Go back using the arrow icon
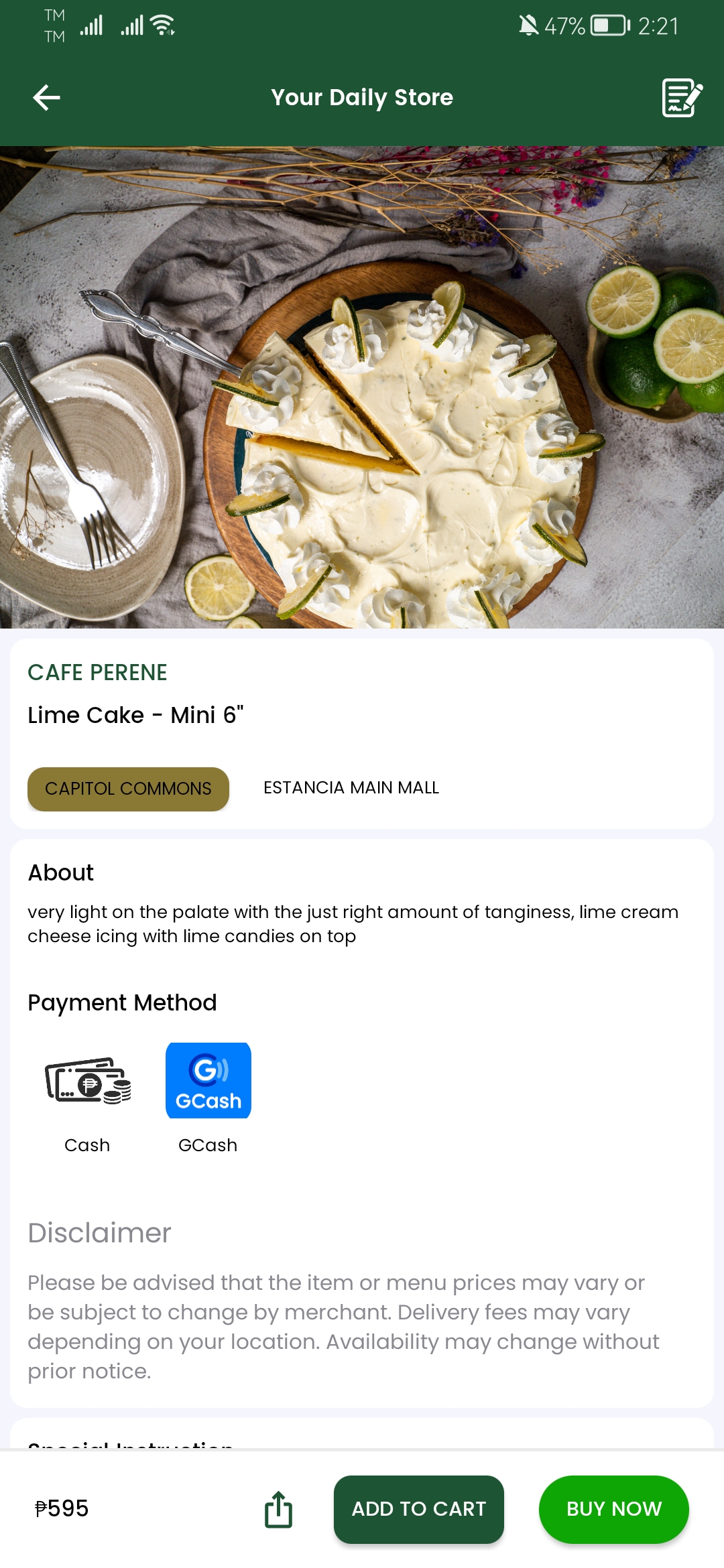 point(46,98)
